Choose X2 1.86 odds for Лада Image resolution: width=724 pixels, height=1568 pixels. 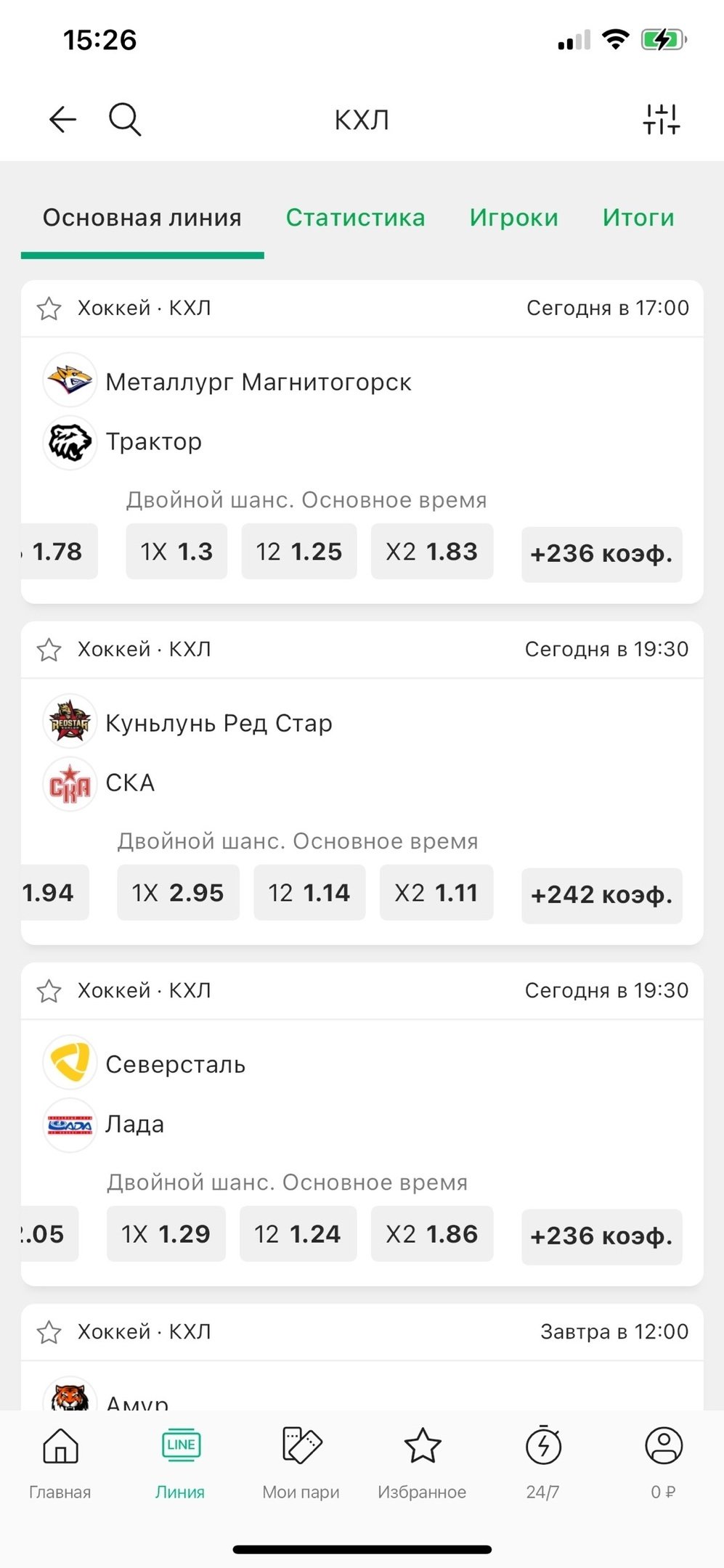[x=431, y=1234]
